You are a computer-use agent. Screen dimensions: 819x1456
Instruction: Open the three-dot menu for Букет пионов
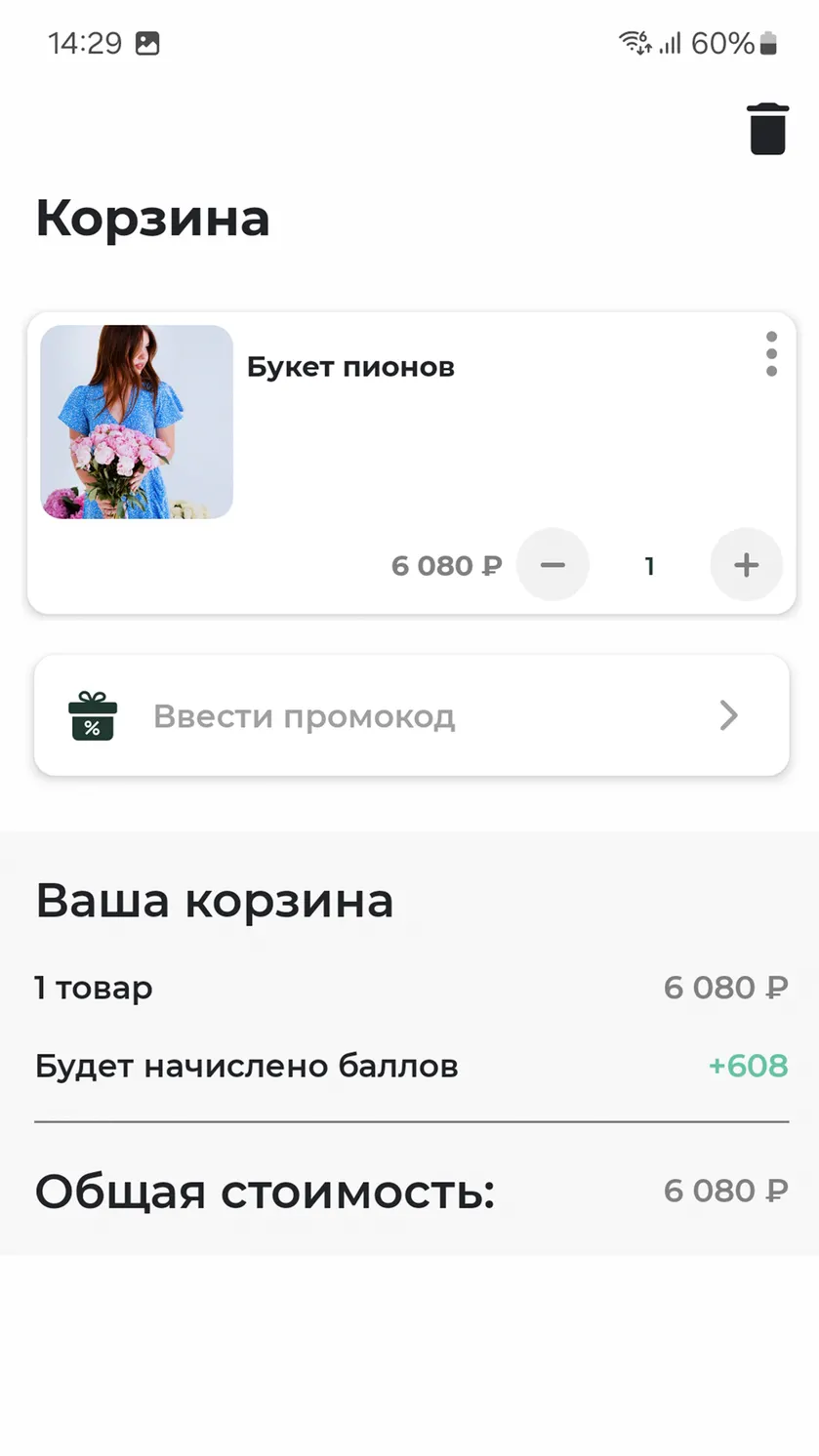click(x=771, y=354)
